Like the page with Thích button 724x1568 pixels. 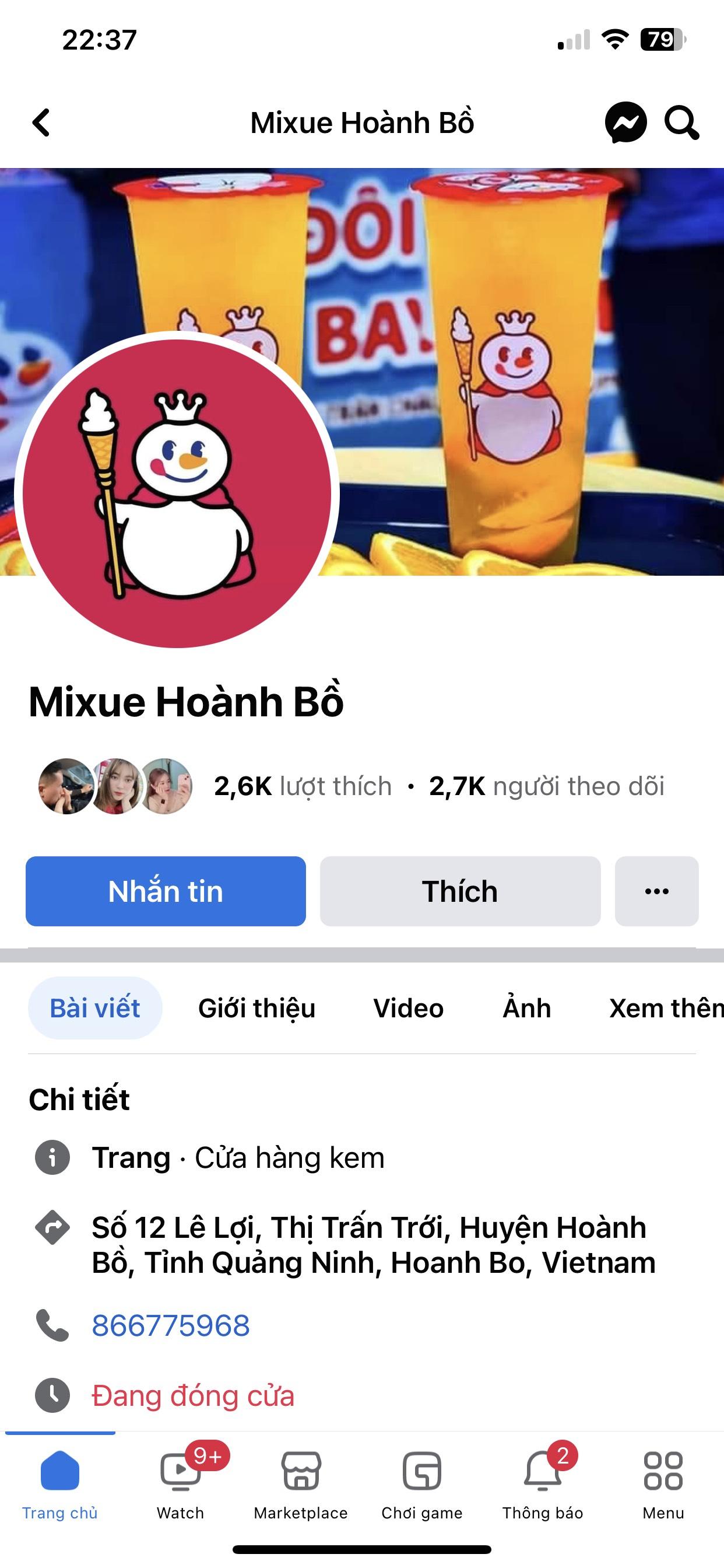pos(460,891)
